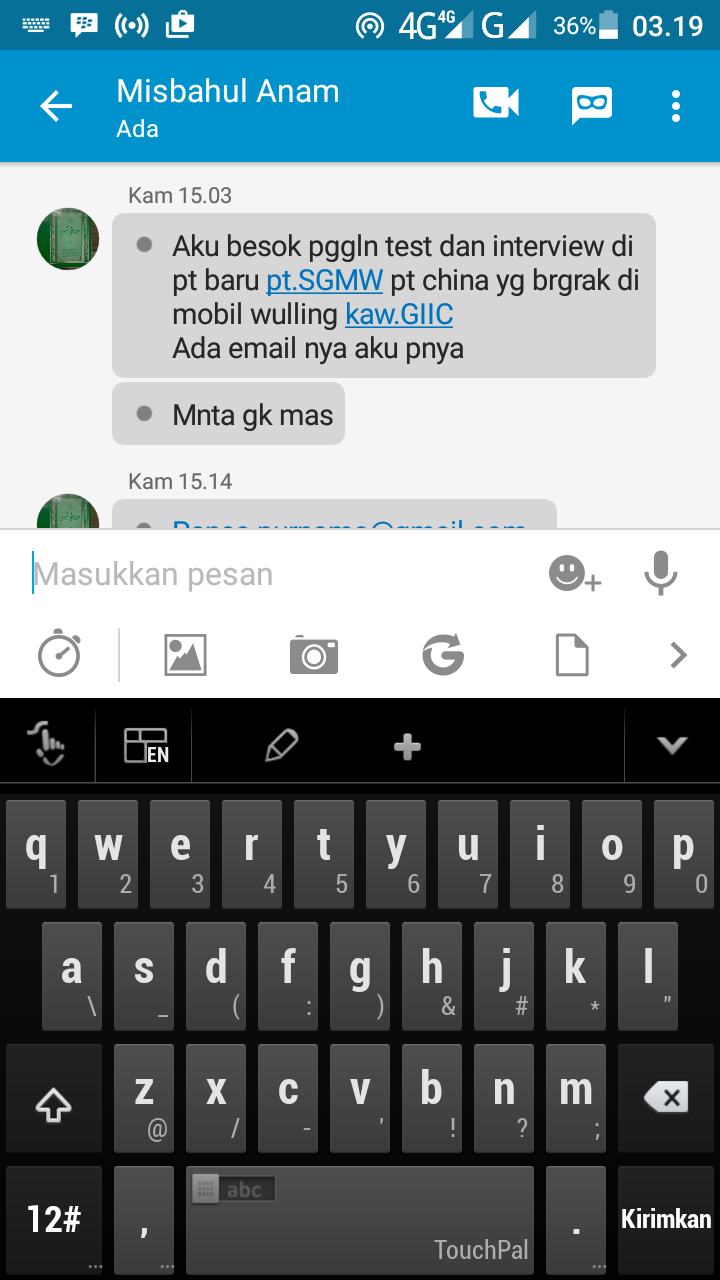
Task: Go back from Misbahul Anam chat
Action: (56, 107)
